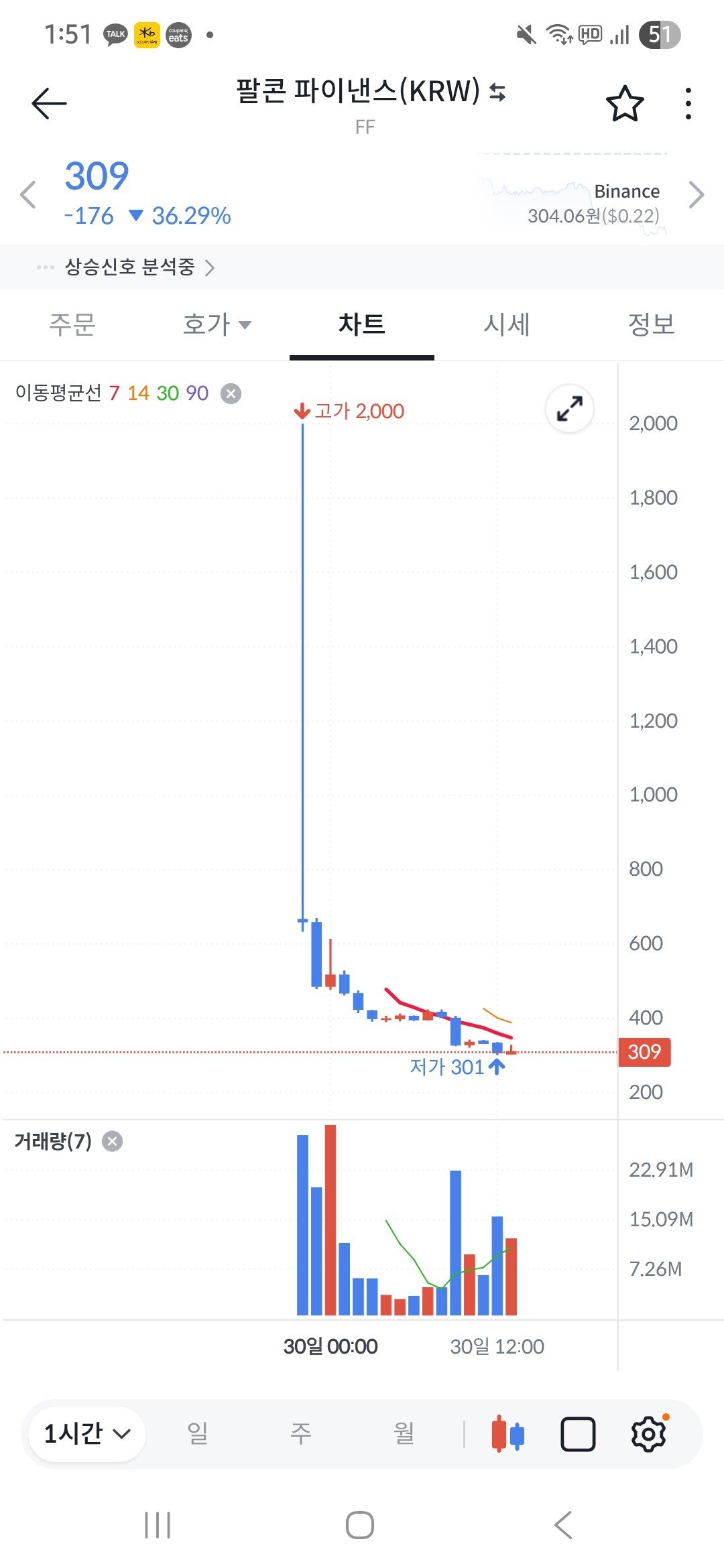Remove the 이동평균선 indicator
The image size is (724, 1568).
pos(231,393)
